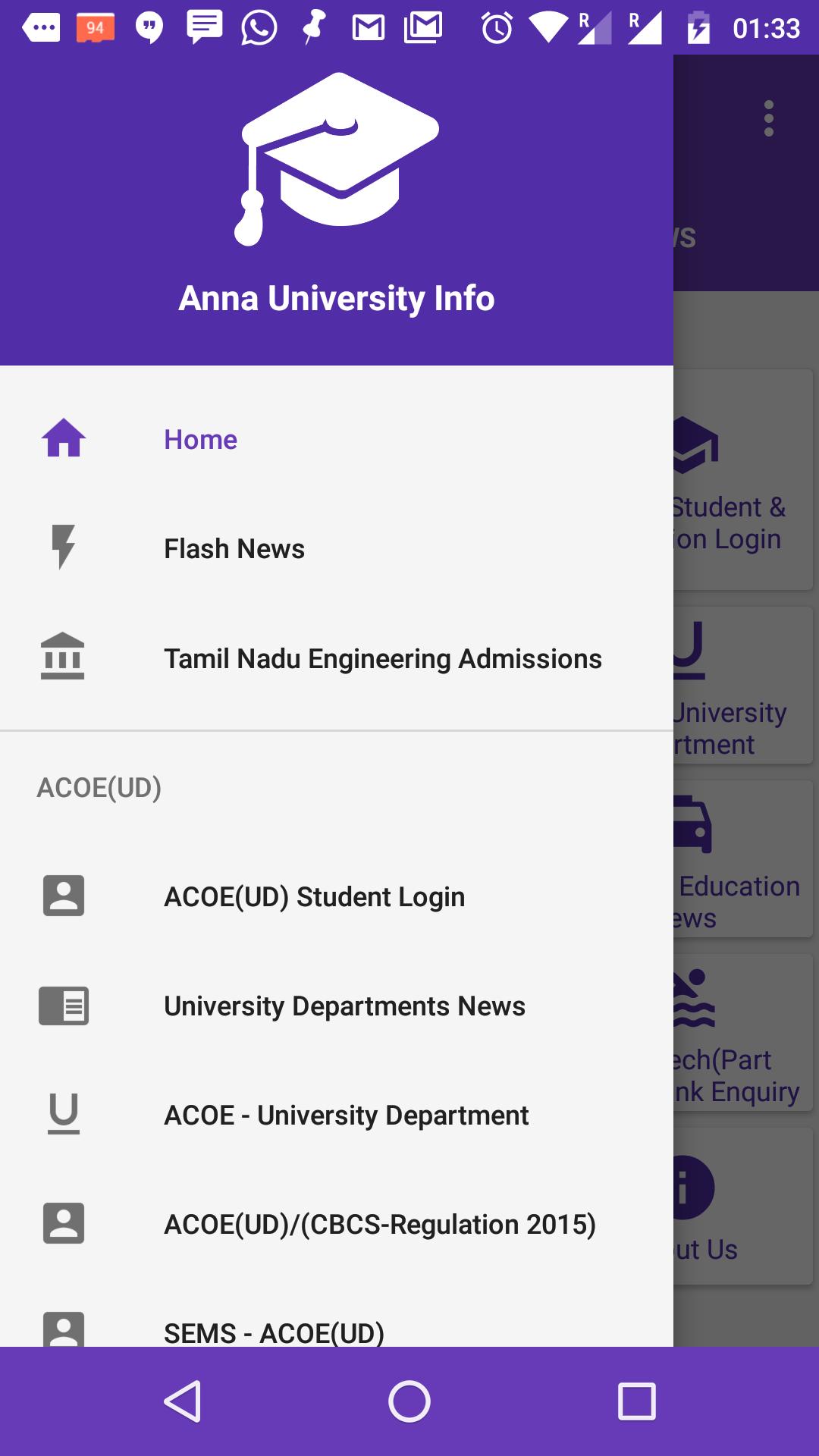
Task: Tap the person icon beside SEMS - ACOE(UD)
Action: [64, 1327]
